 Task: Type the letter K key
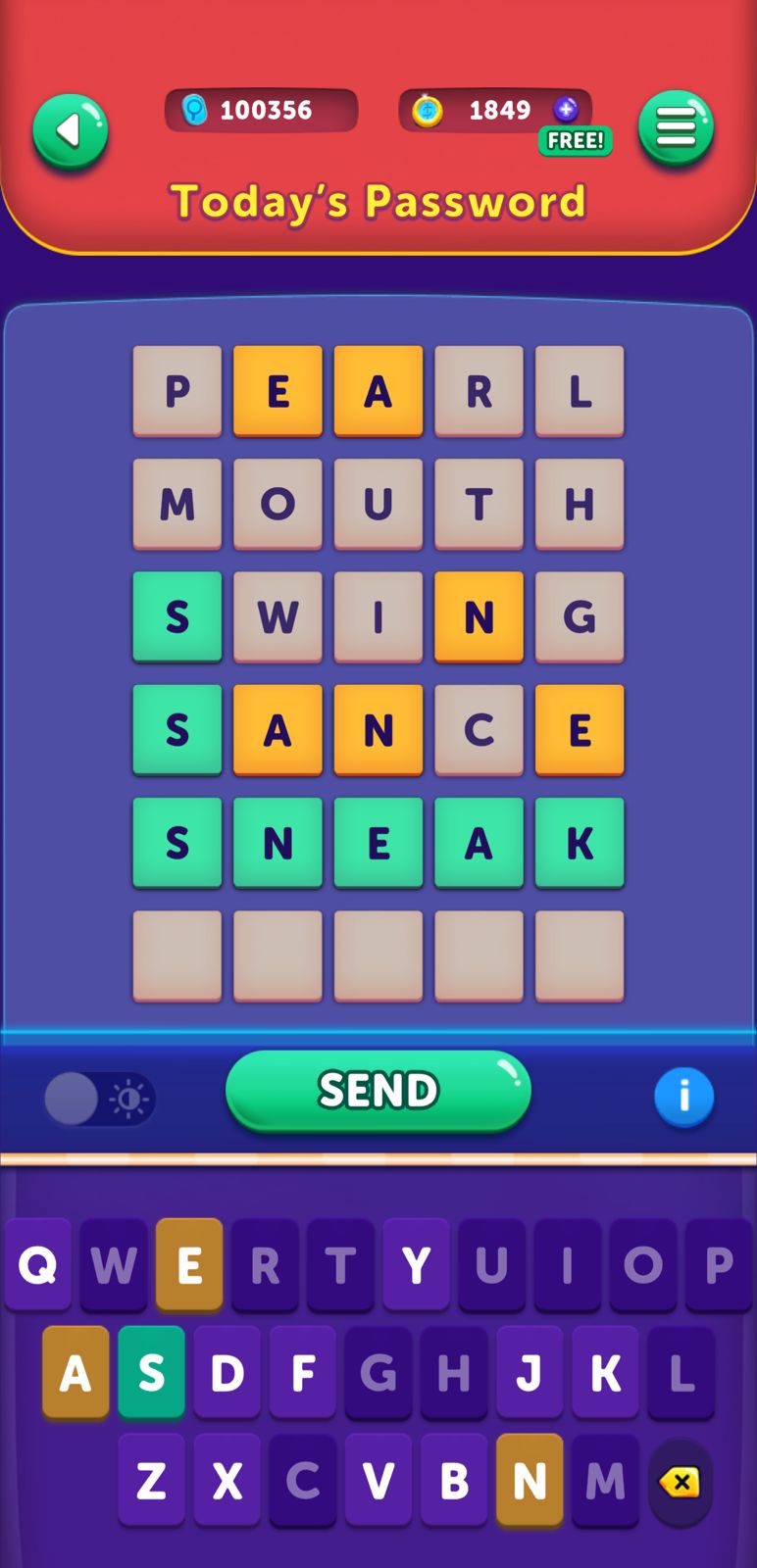point(605,1373)
